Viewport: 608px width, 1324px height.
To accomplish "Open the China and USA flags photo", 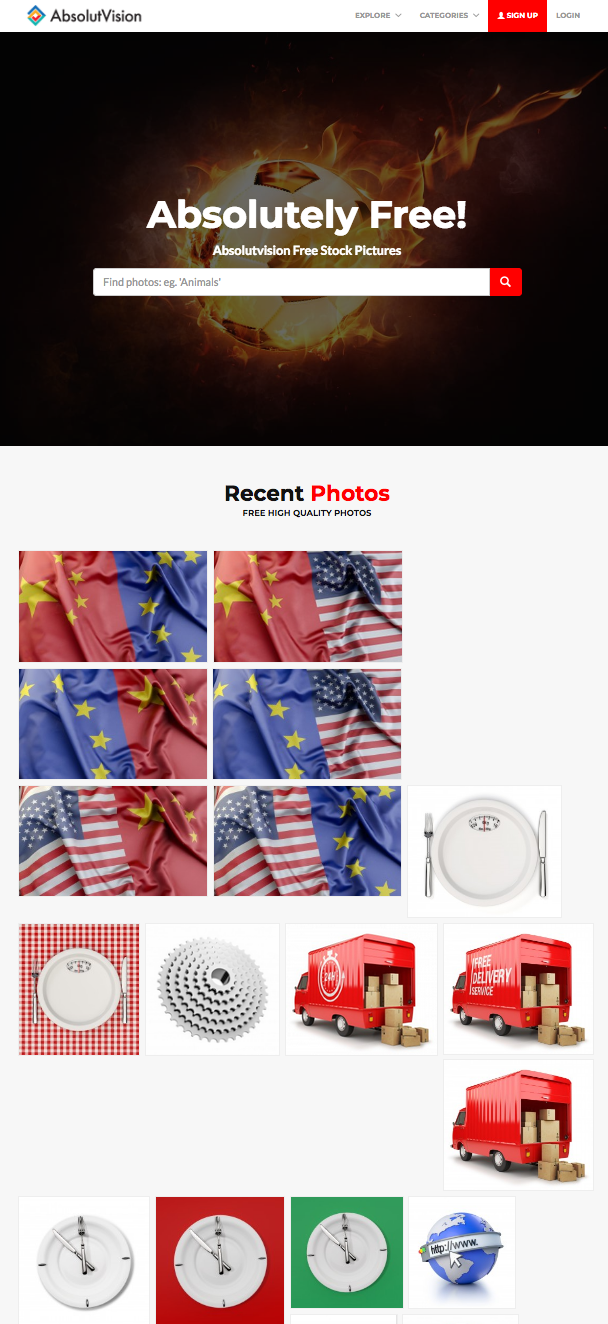I will point(308,606).
